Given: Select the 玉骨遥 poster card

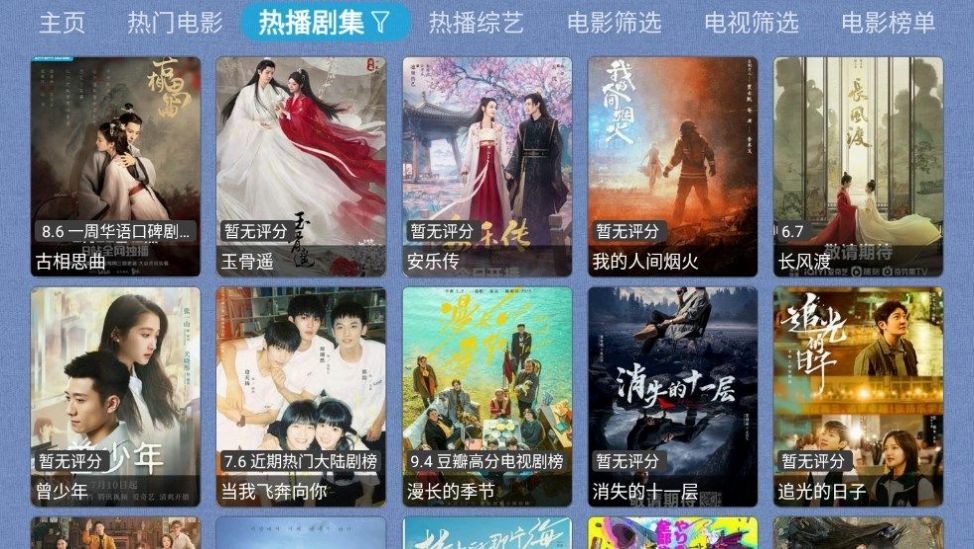Looking at the screenshot, I should [301, 166].
